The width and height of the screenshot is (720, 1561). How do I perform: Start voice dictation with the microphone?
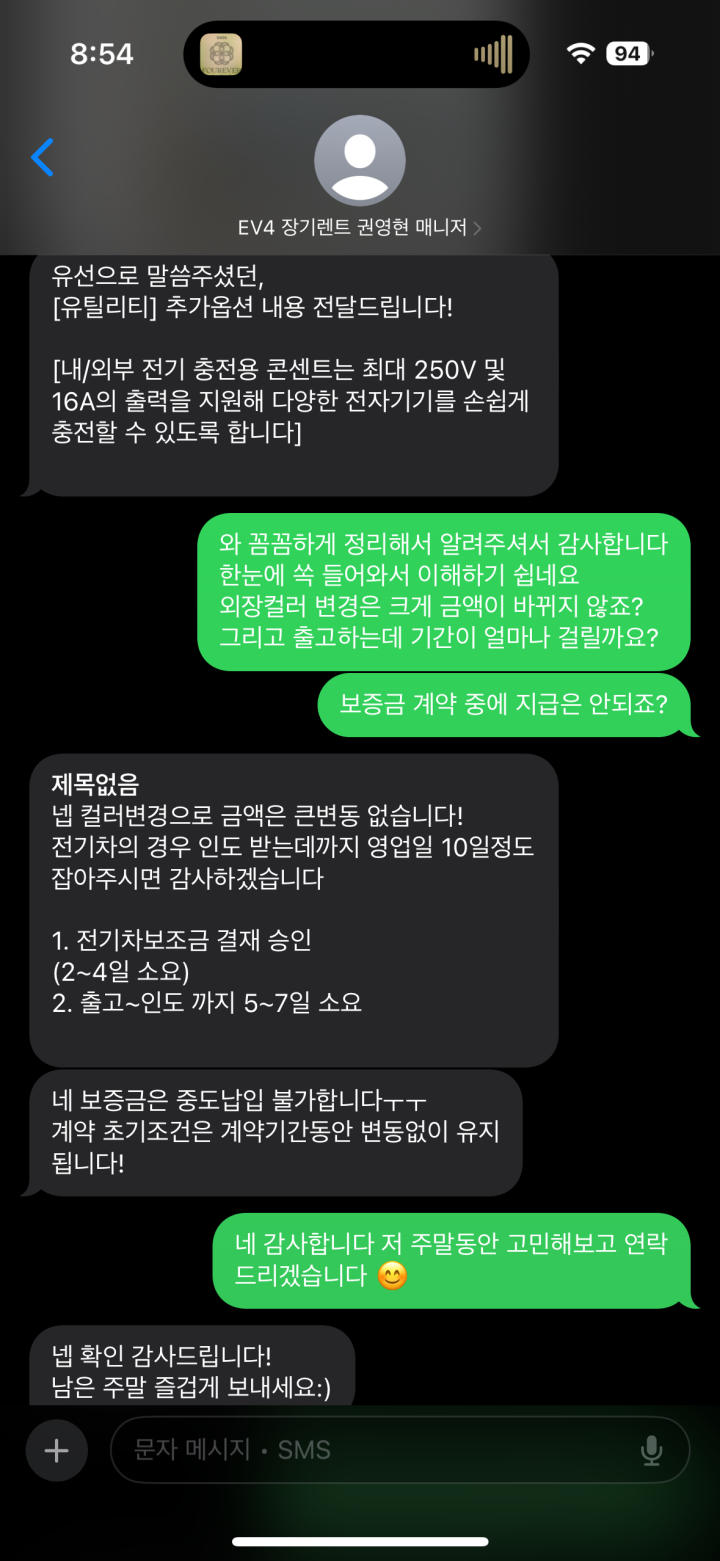click(651, 1450)
